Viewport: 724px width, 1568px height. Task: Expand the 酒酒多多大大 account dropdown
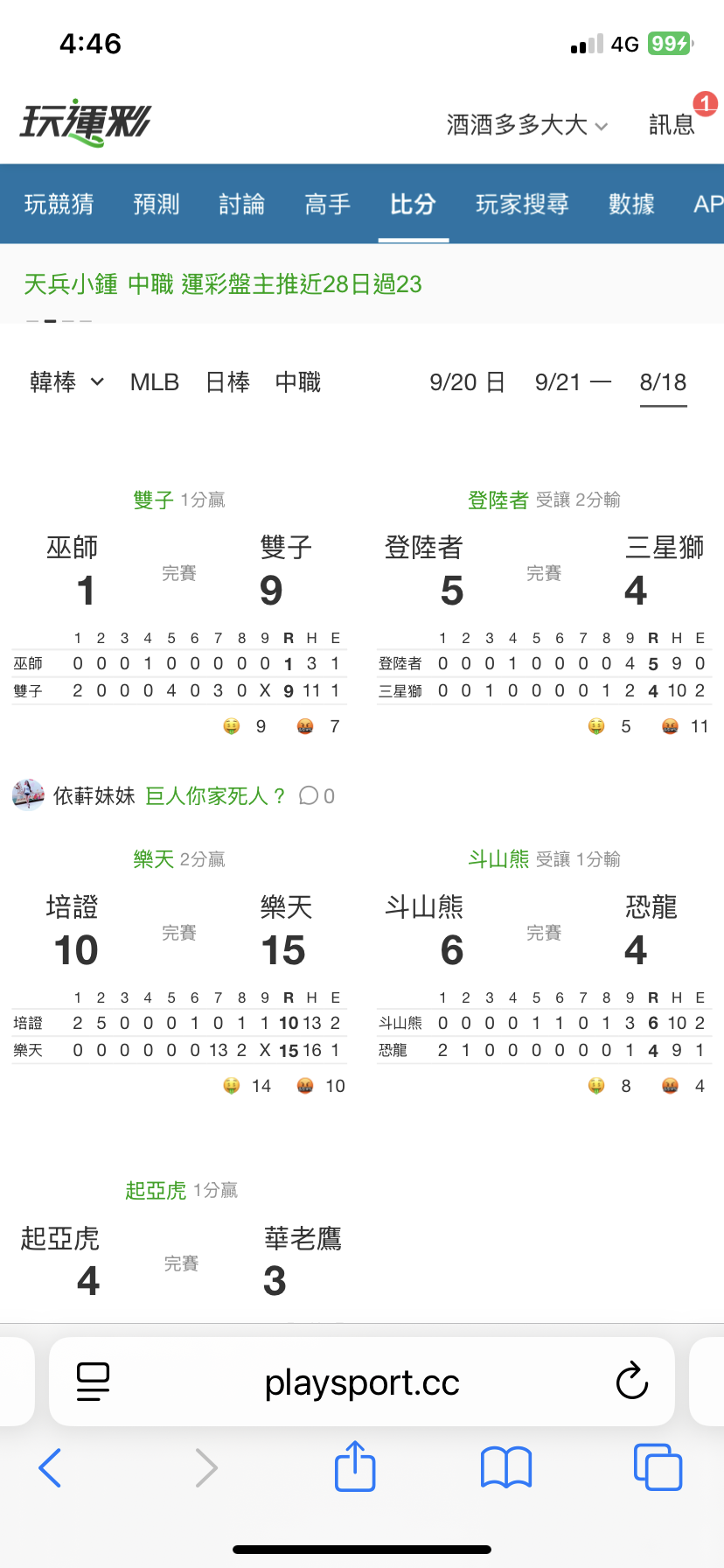[x=526, y=125]
